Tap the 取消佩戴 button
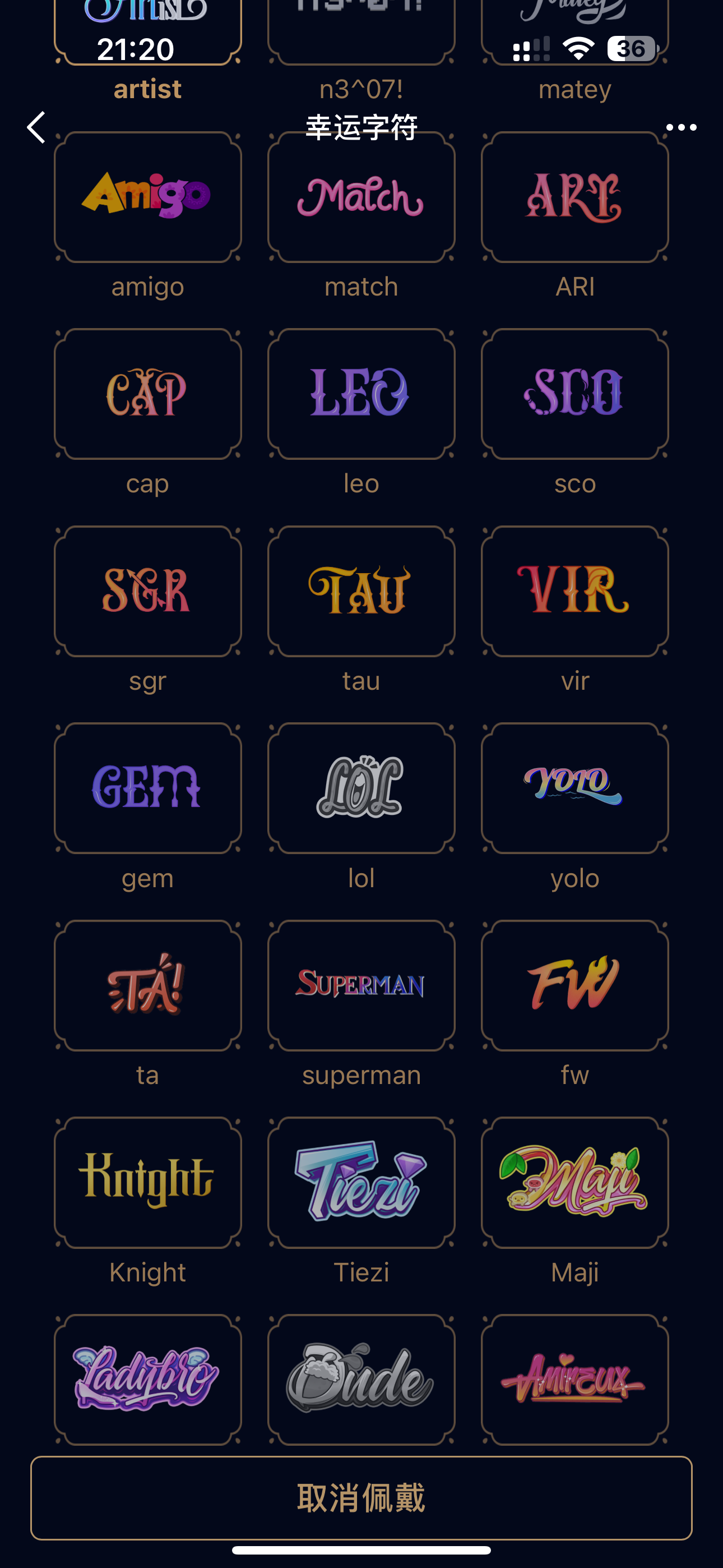 point(361,1497)
